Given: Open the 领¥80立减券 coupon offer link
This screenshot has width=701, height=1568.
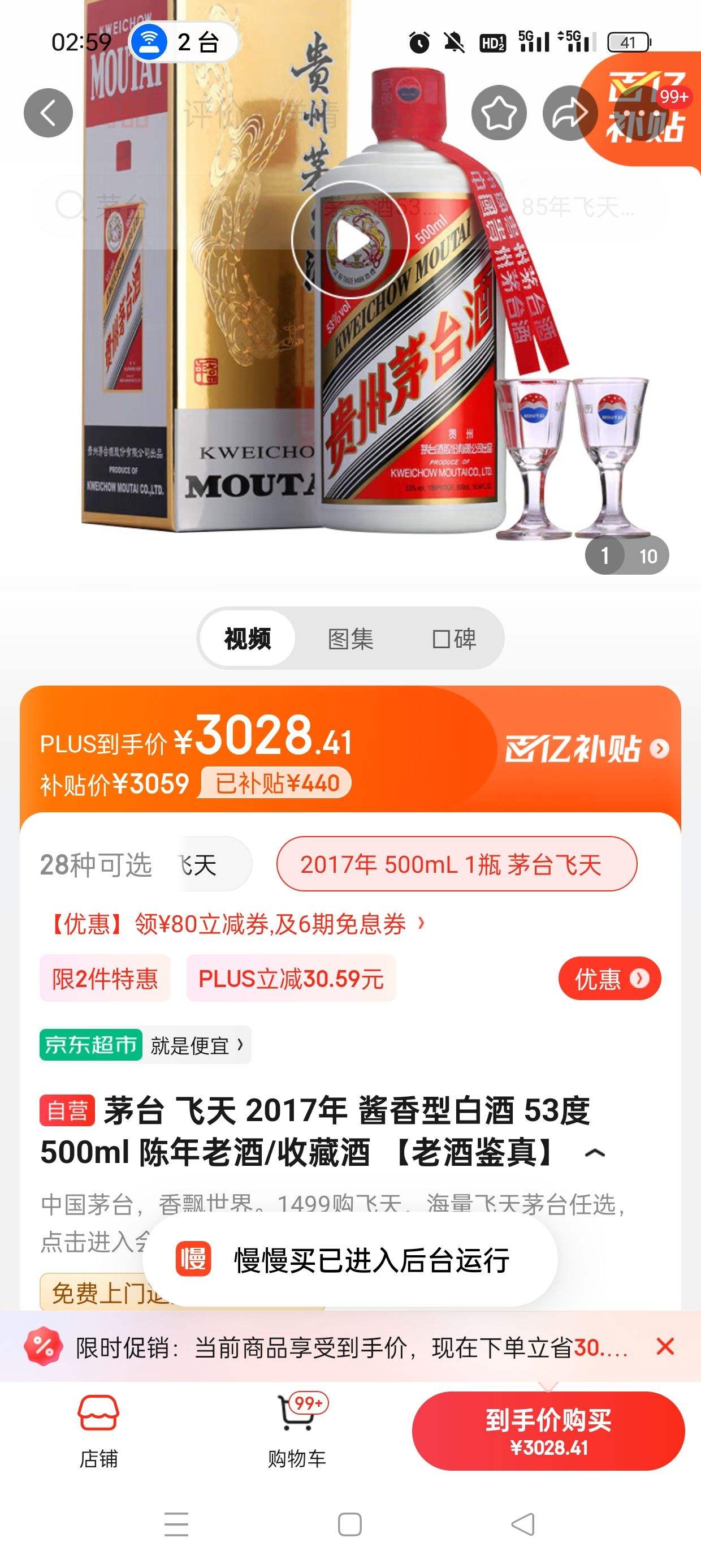Looking at the screenshot, I should tap(237, 924).
